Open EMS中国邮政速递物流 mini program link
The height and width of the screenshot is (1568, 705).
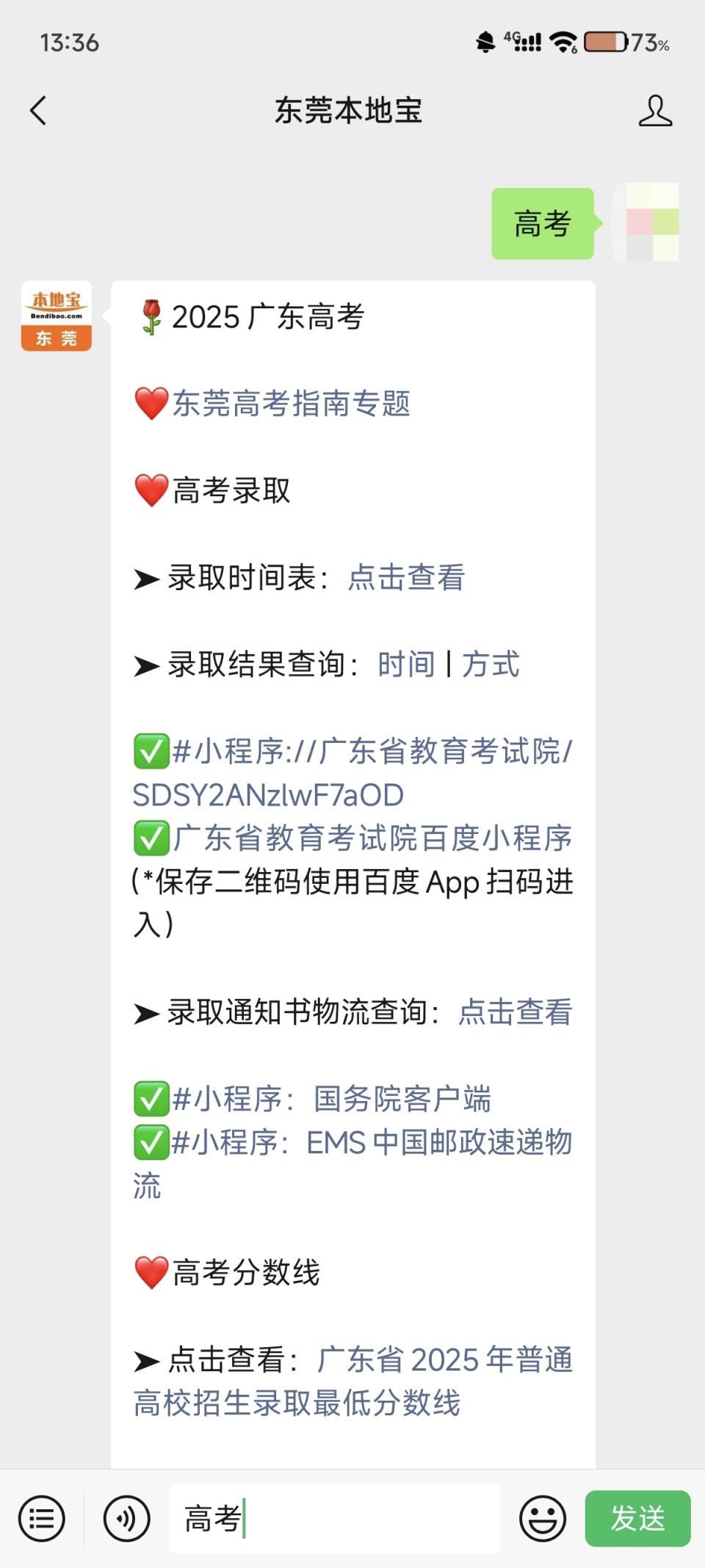352,1163
